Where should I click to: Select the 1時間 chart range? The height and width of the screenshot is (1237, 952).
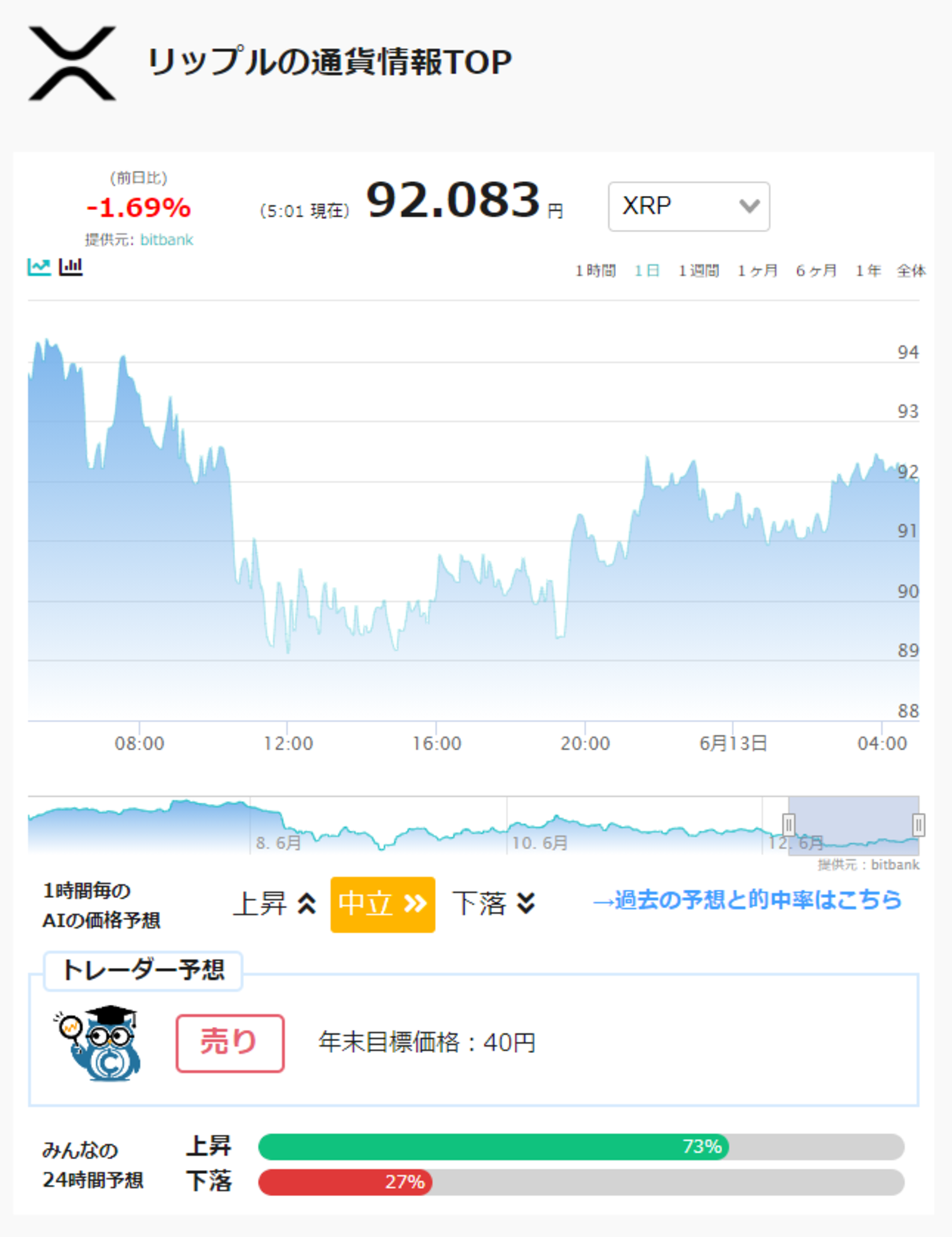[x=596, y=271]
